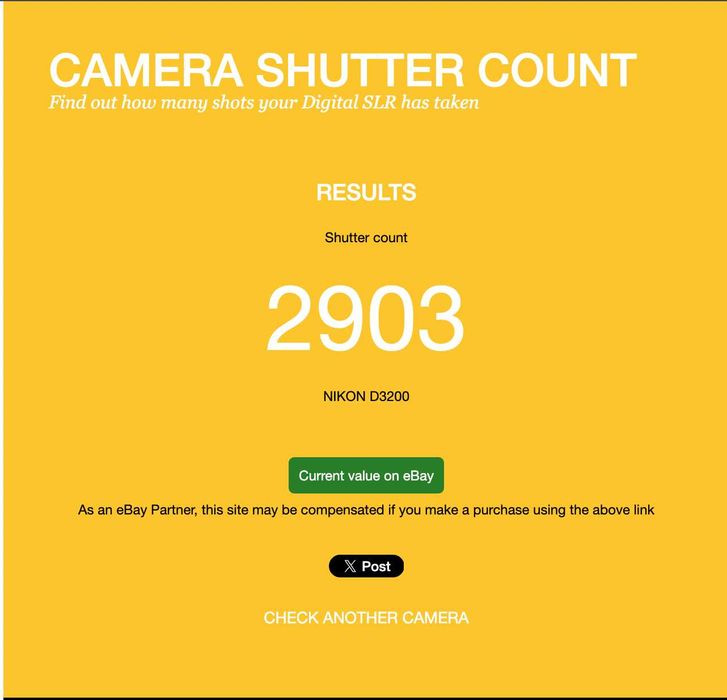Open Current value on eBay button

tap(366, 476)
